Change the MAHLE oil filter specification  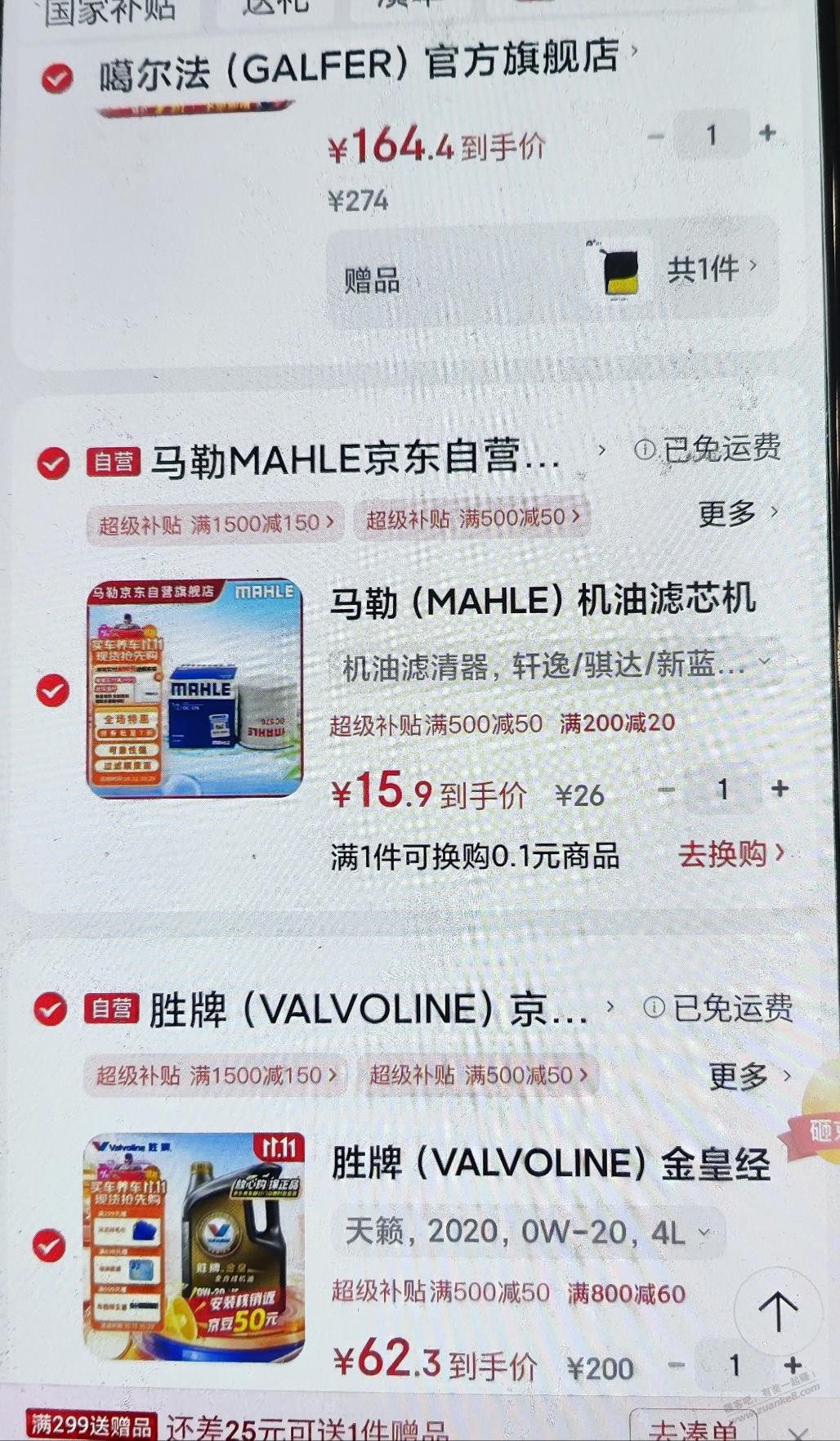pos(554,666)
